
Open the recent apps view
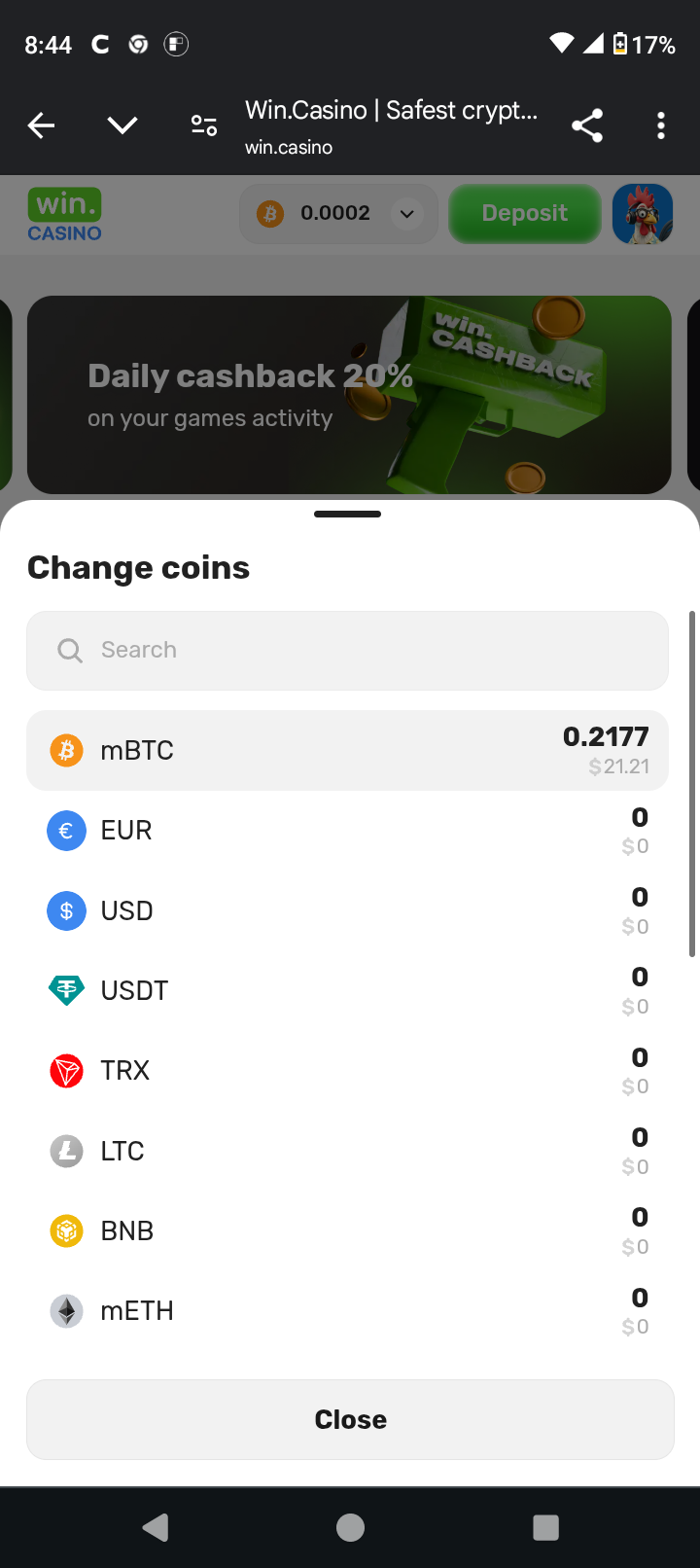click(x=545, y=1528)
